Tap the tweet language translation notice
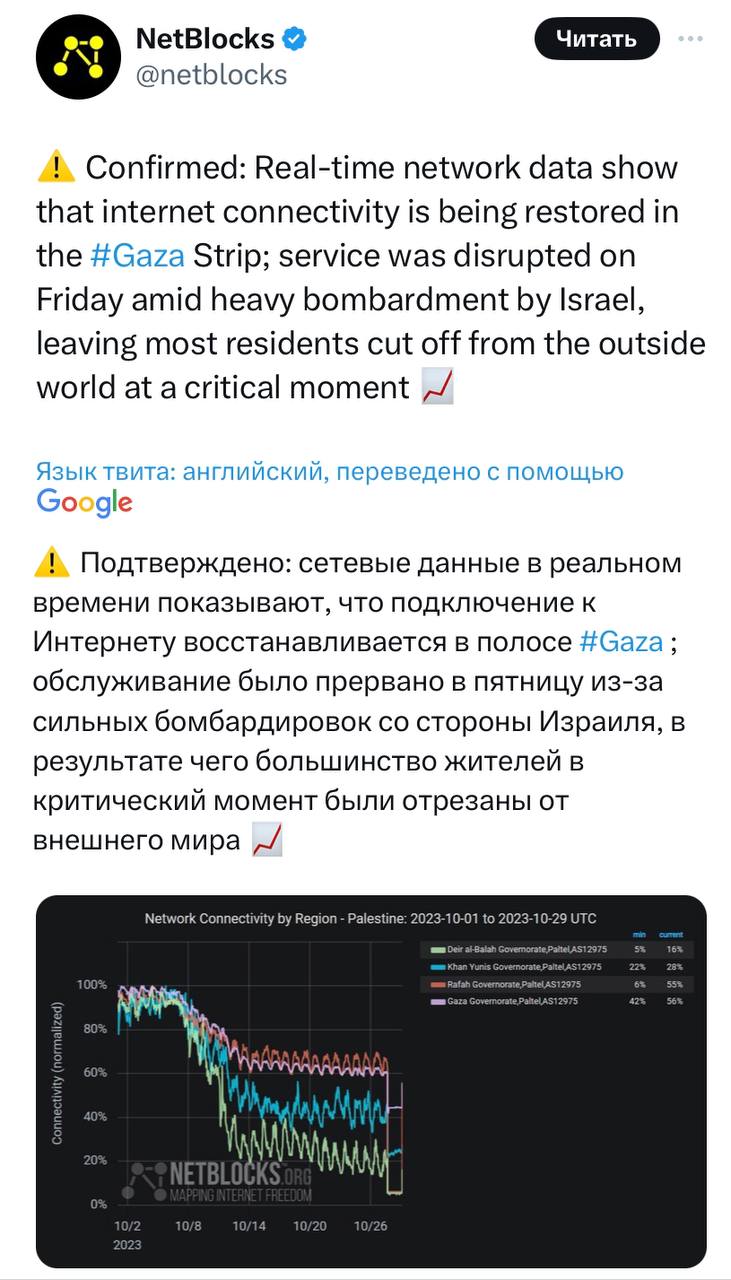The width and height of the screenshot is (731, 1280). (x=329, y=471)
